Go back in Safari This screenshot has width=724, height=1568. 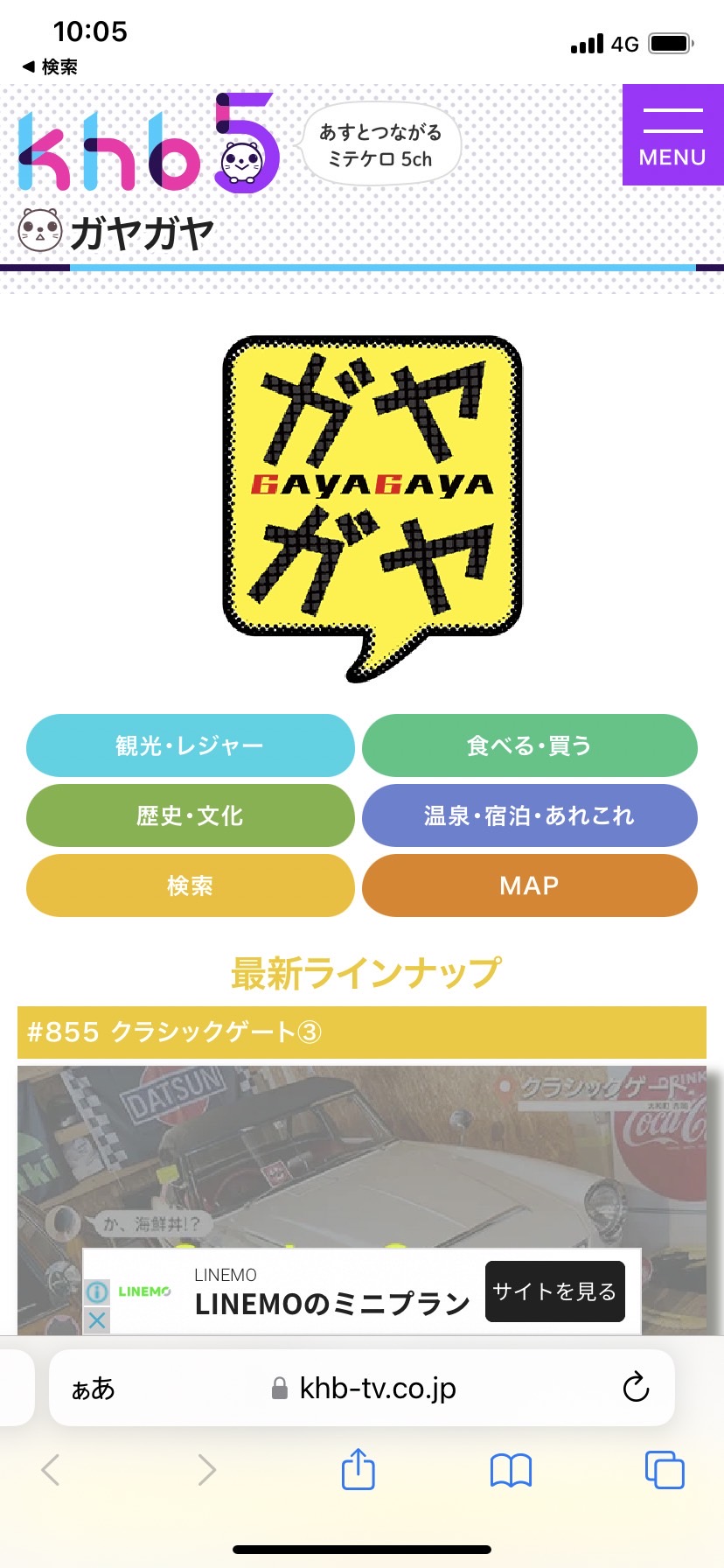(51, 1470)
